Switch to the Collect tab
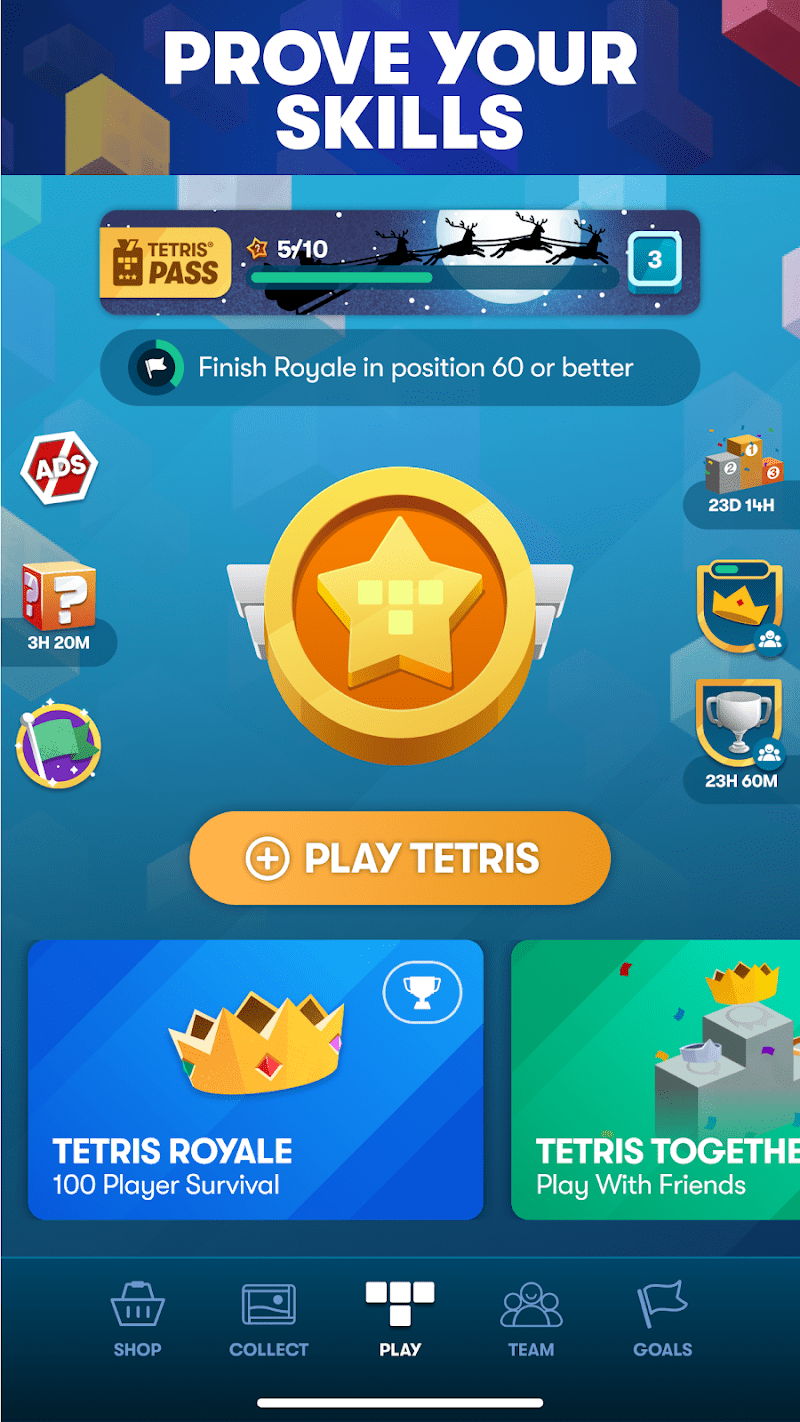The image size is (800, 1422). click(x=269, y=1318)
